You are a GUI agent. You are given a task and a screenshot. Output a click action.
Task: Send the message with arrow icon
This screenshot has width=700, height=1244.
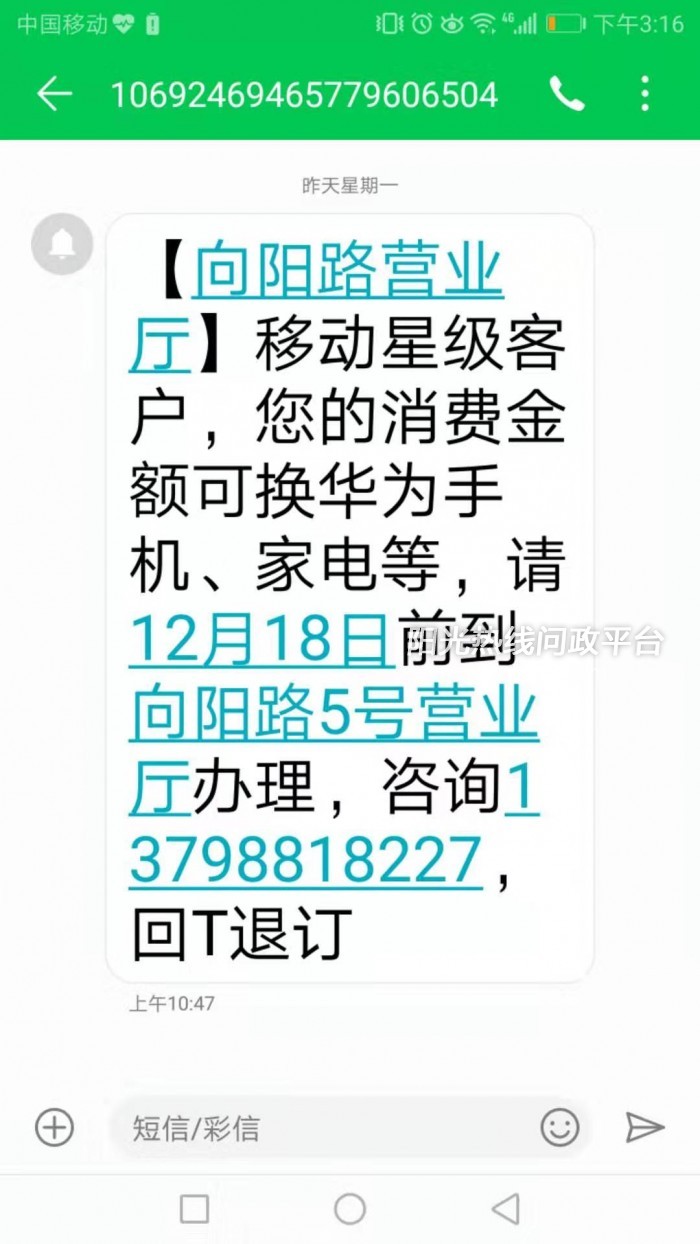click(645, 1127)
